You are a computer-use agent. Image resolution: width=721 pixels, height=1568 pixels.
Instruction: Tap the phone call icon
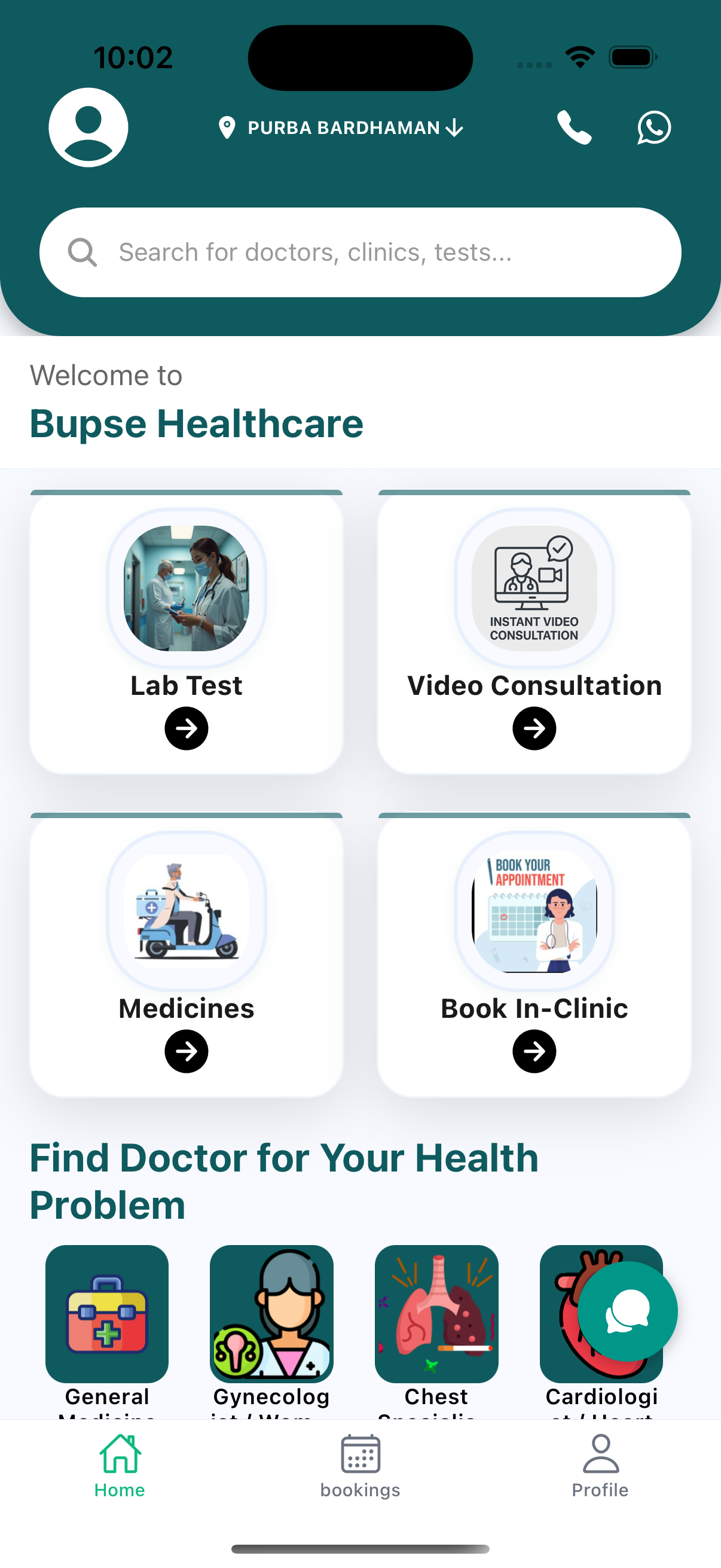tap(574, 128)
